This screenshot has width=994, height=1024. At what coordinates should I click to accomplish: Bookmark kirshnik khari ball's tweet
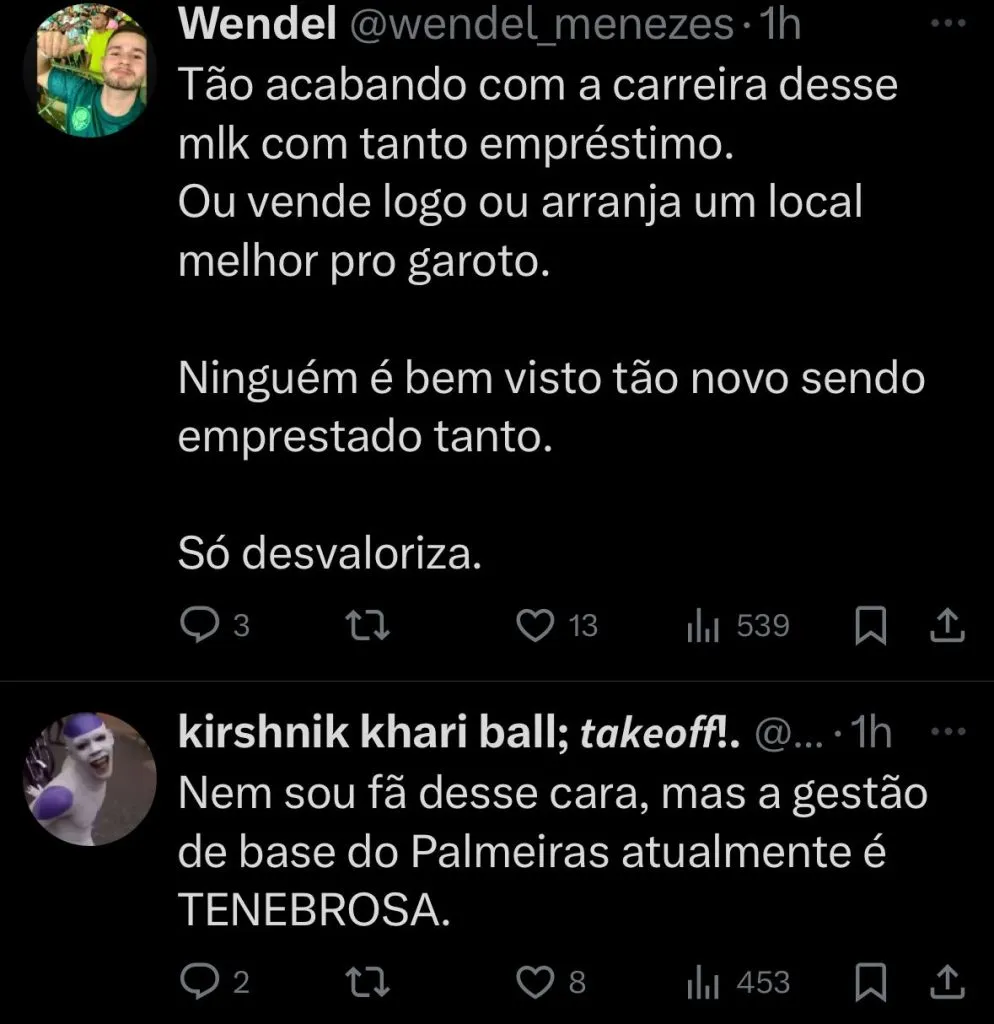click(x=871, y=982)
